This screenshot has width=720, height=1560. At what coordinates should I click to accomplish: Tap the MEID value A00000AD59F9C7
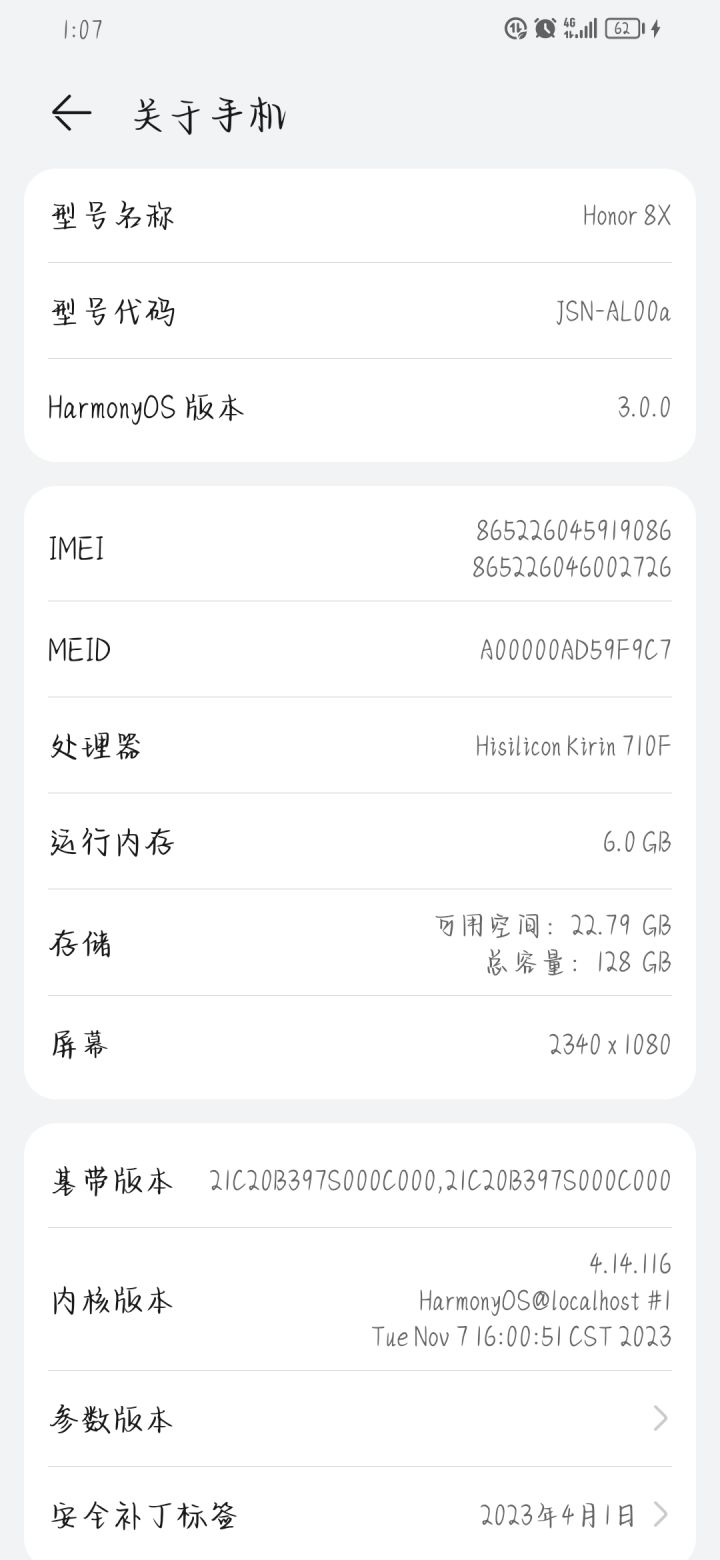point(360,650)
